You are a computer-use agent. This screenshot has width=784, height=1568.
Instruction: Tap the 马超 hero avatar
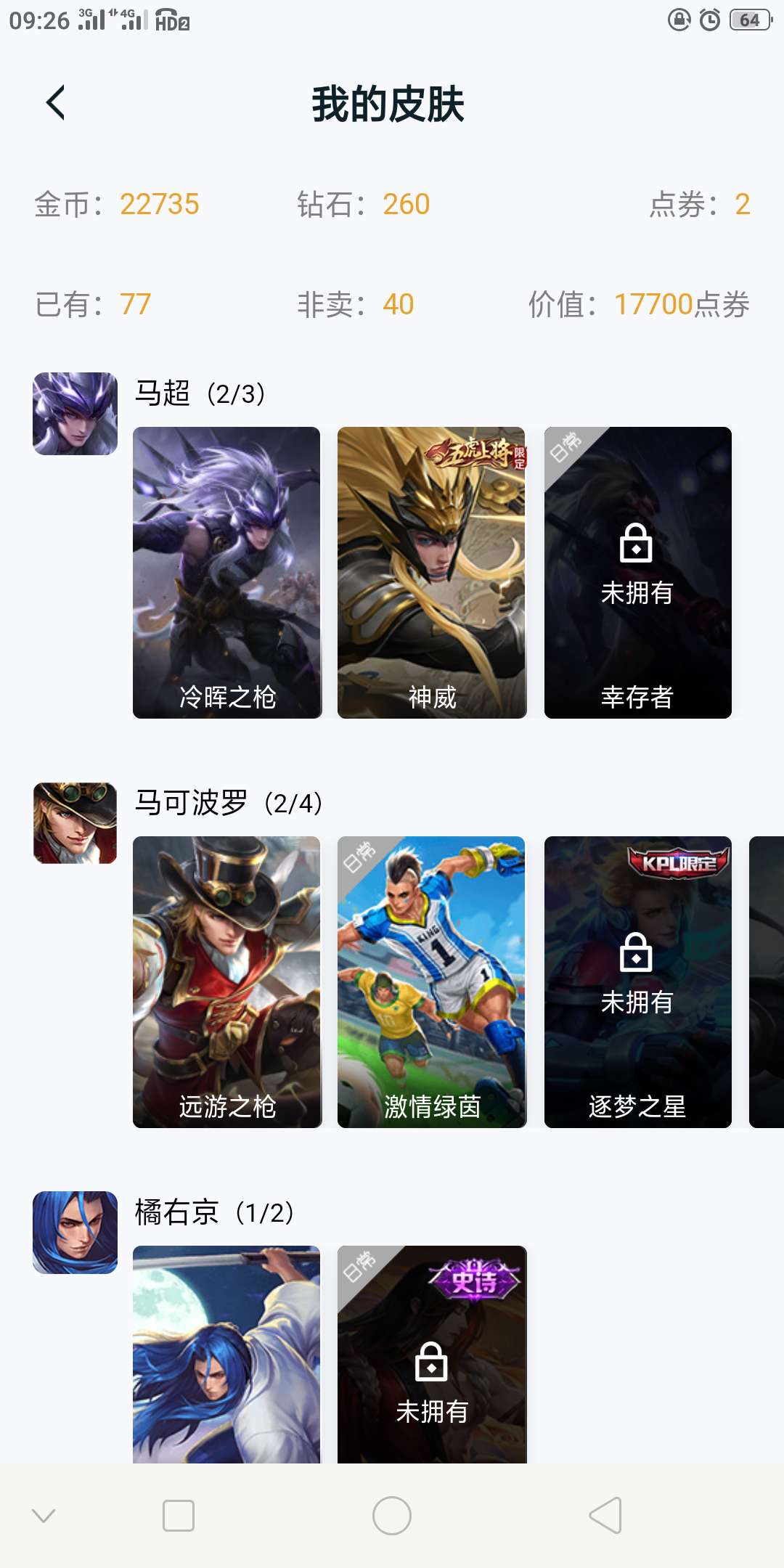(x=75, y=414)
